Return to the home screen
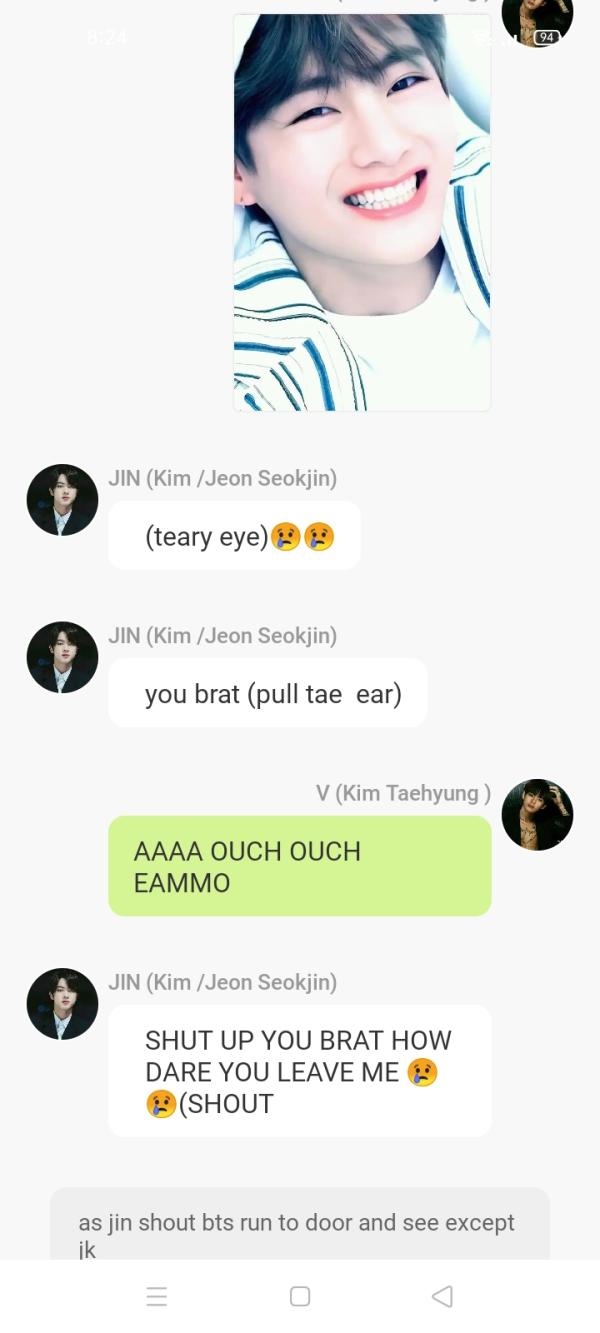This screenshot has width=600, height=1333. (300, 1296)
